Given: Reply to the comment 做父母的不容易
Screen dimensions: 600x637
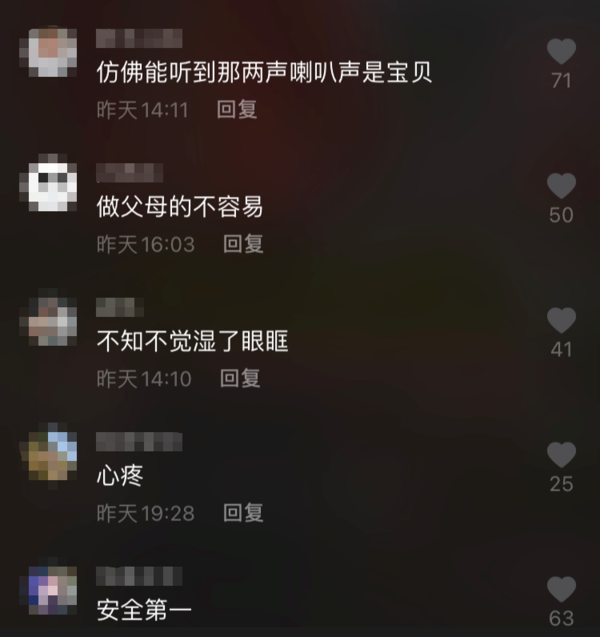Looking at the screenshot, I should coord(242,243).
